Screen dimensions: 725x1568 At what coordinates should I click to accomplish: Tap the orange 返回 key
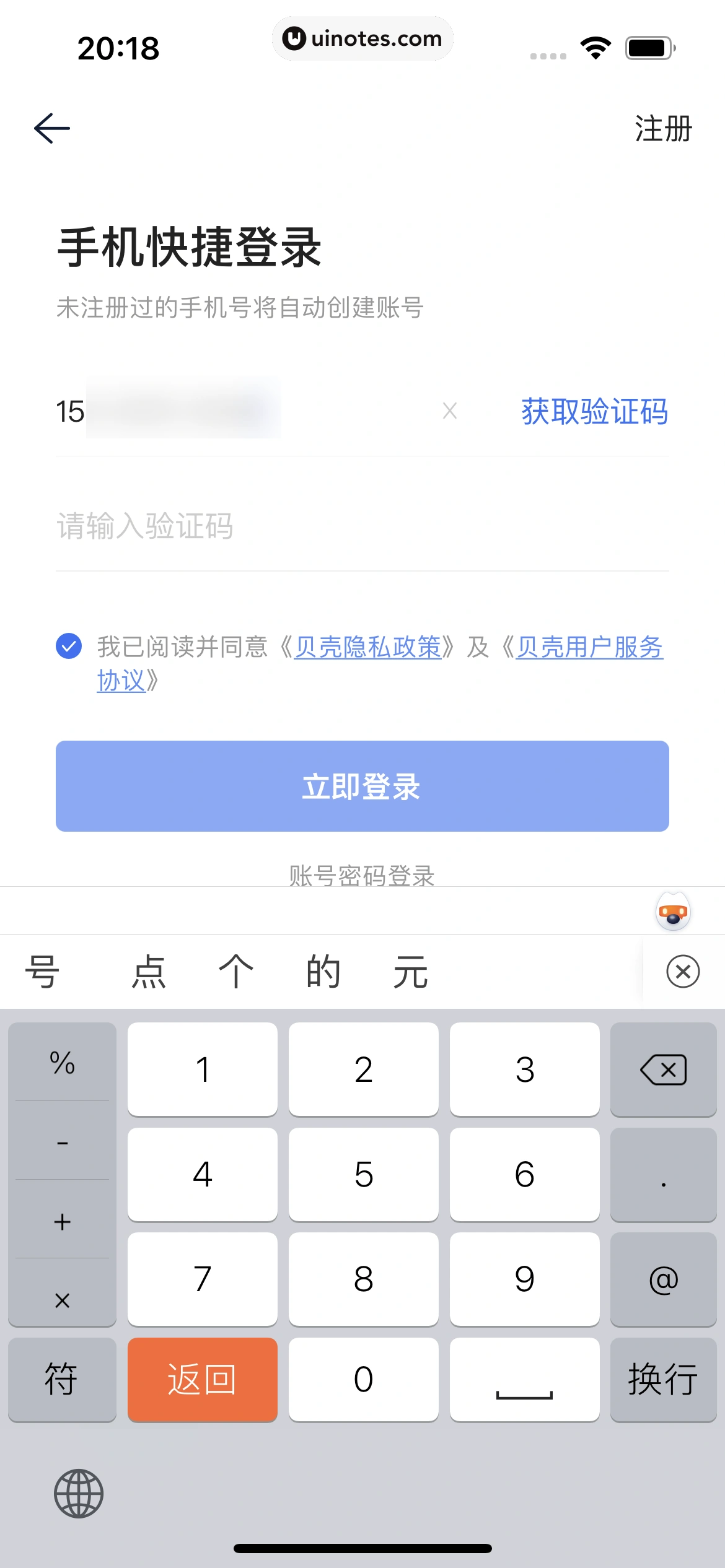(202, 1380)
